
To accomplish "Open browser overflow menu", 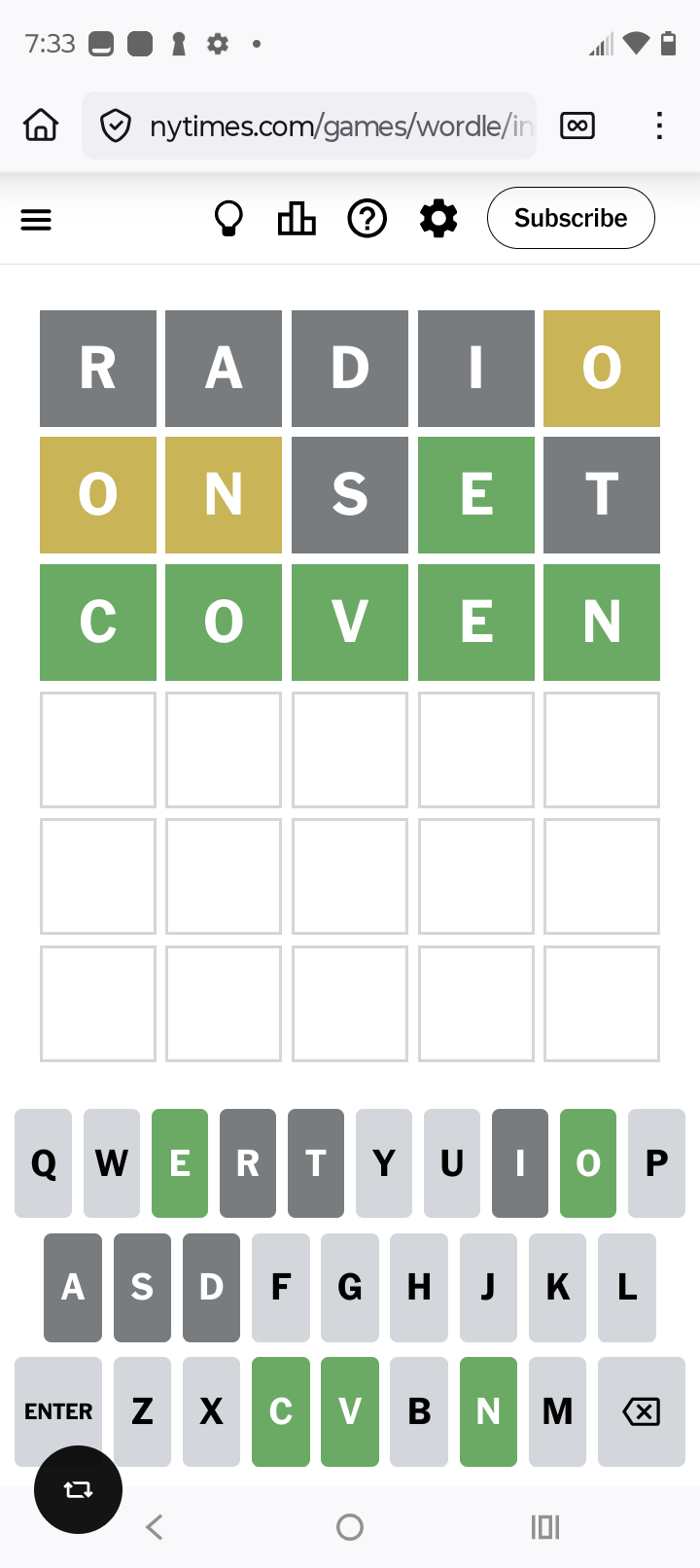I will point(659,125).
